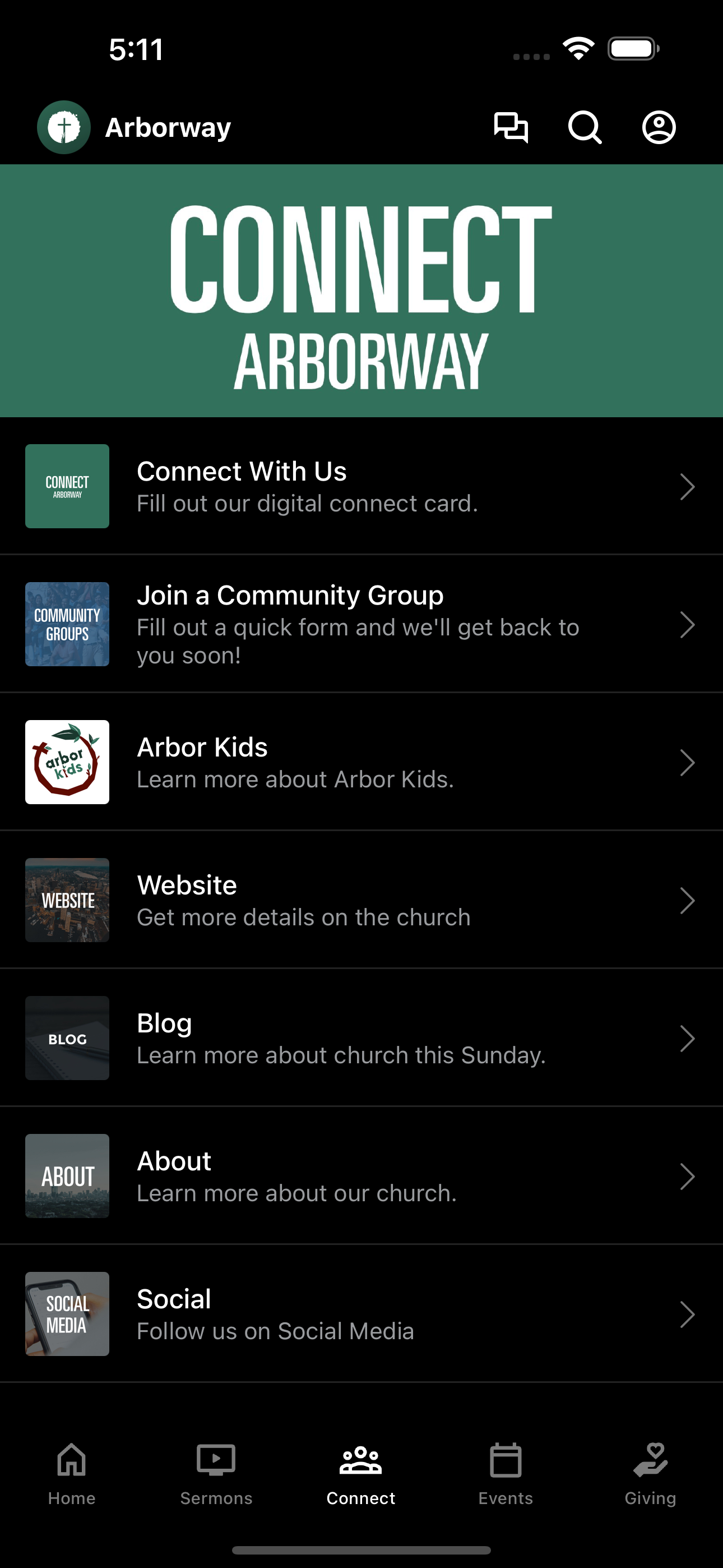The width and height of the screenshot is (723, 1568).
Task: Select Join a Community Group
Action: (x=361, y=624)
